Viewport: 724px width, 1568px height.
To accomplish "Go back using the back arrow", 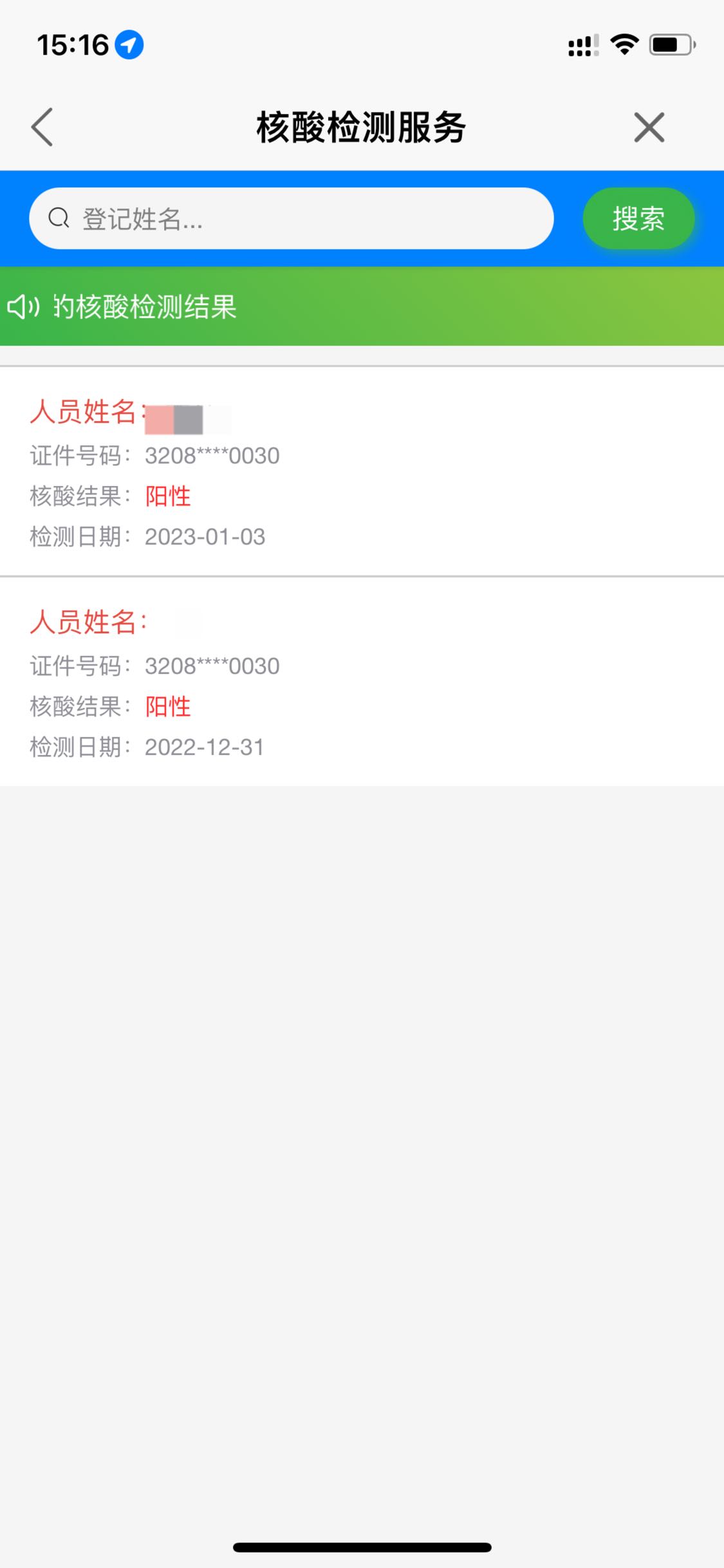I will pyautogui.click(x=42, y=127).
